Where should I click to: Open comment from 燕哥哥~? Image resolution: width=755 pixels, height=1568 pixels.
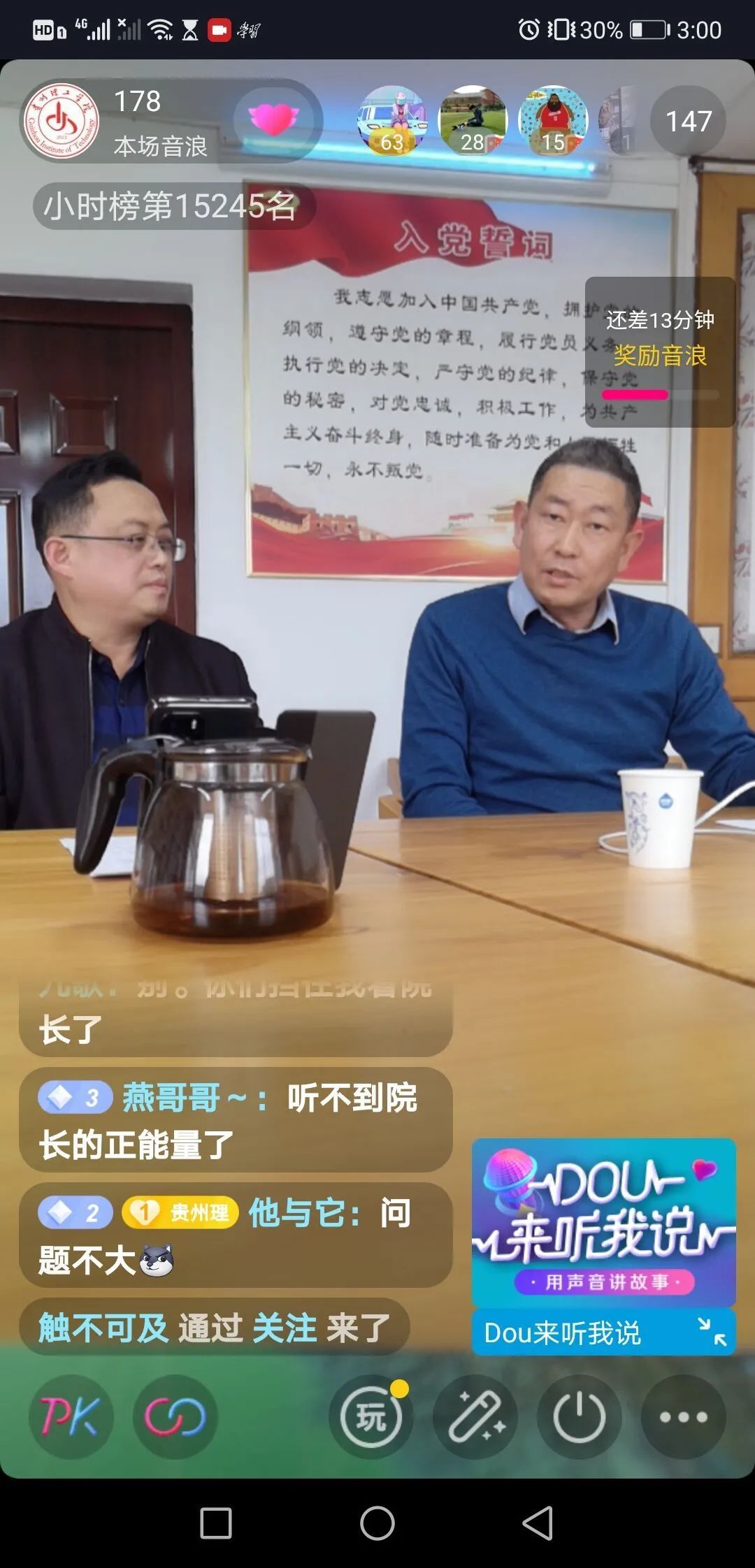click(x=236, y=1120)
